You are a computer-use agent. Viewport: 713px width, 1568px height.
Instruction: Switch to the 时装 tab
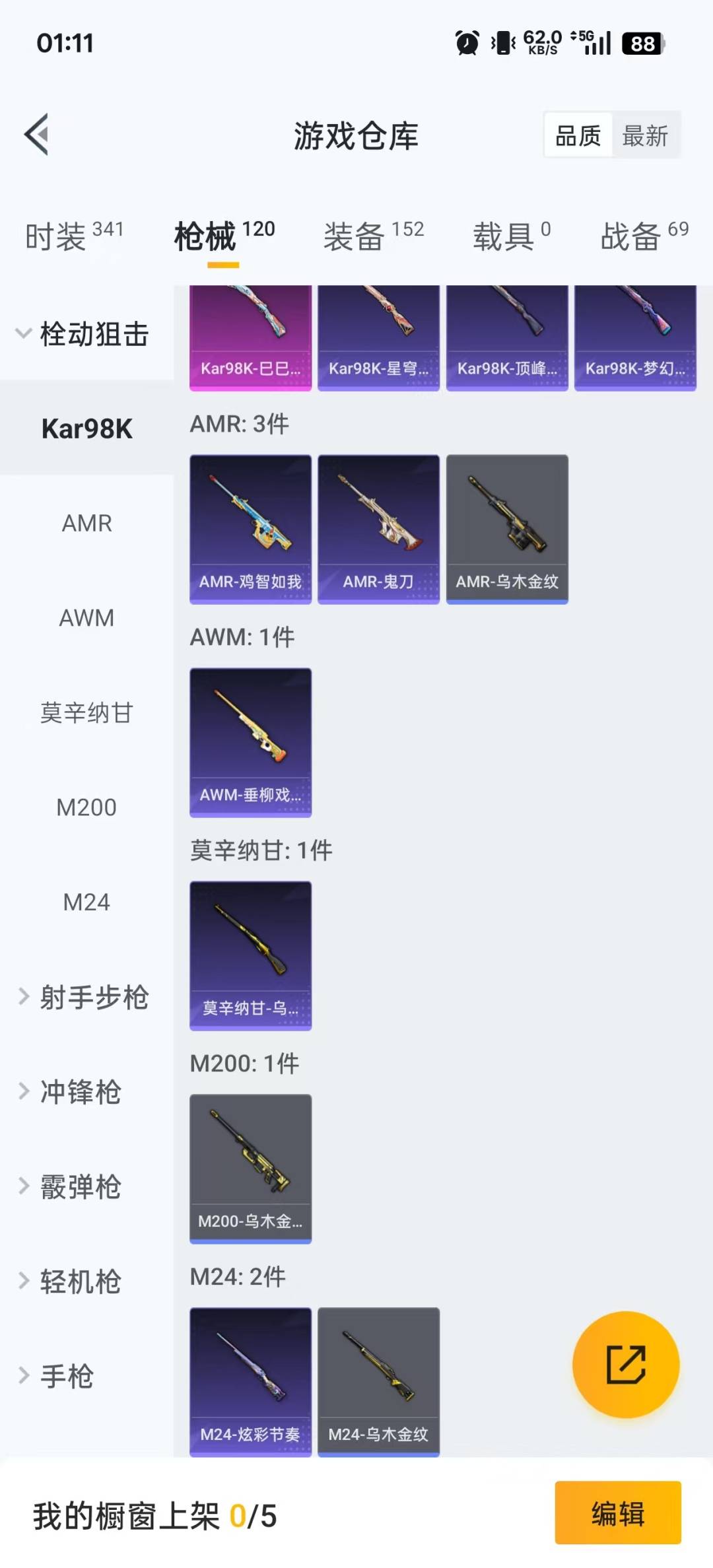(x=56, y=236)
